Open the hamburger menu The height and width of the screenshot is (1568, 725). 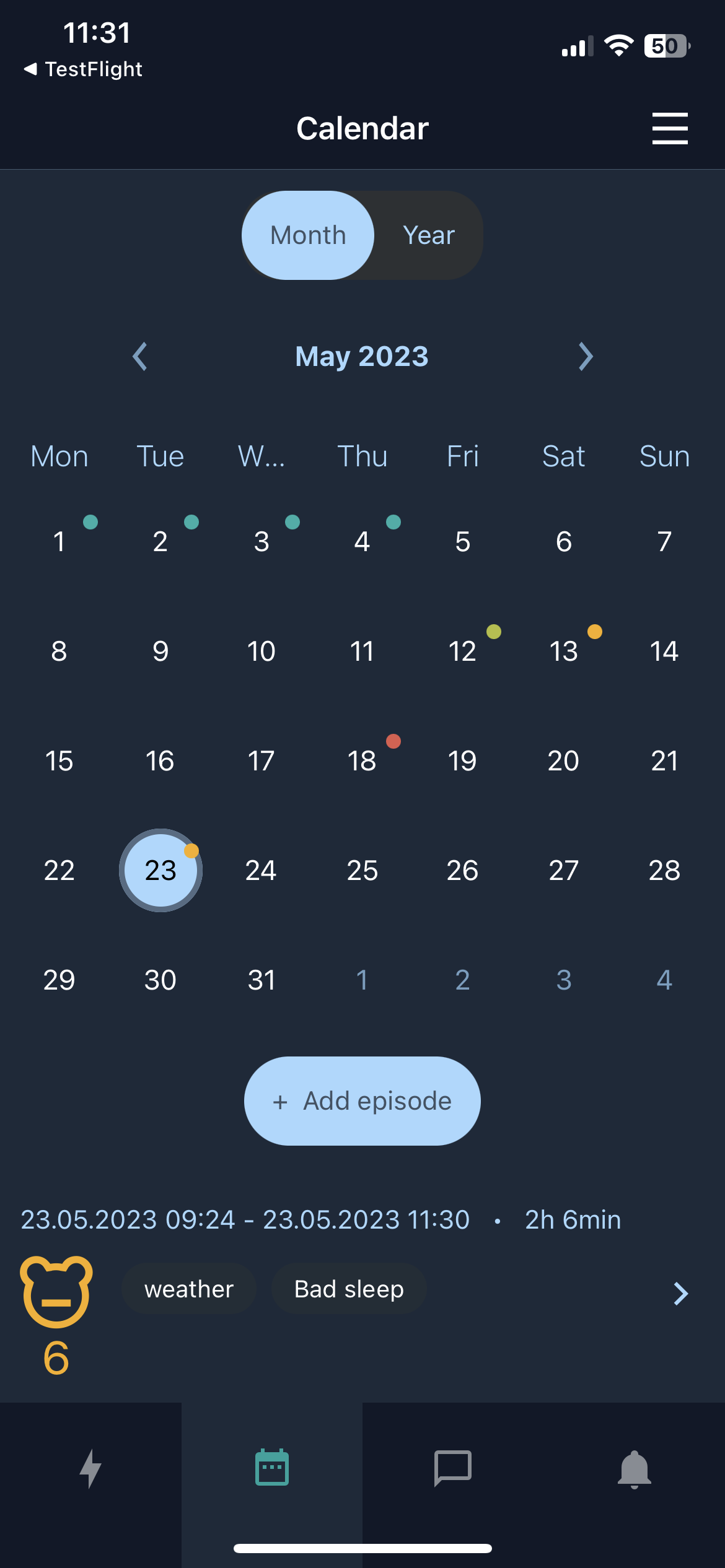670,128
